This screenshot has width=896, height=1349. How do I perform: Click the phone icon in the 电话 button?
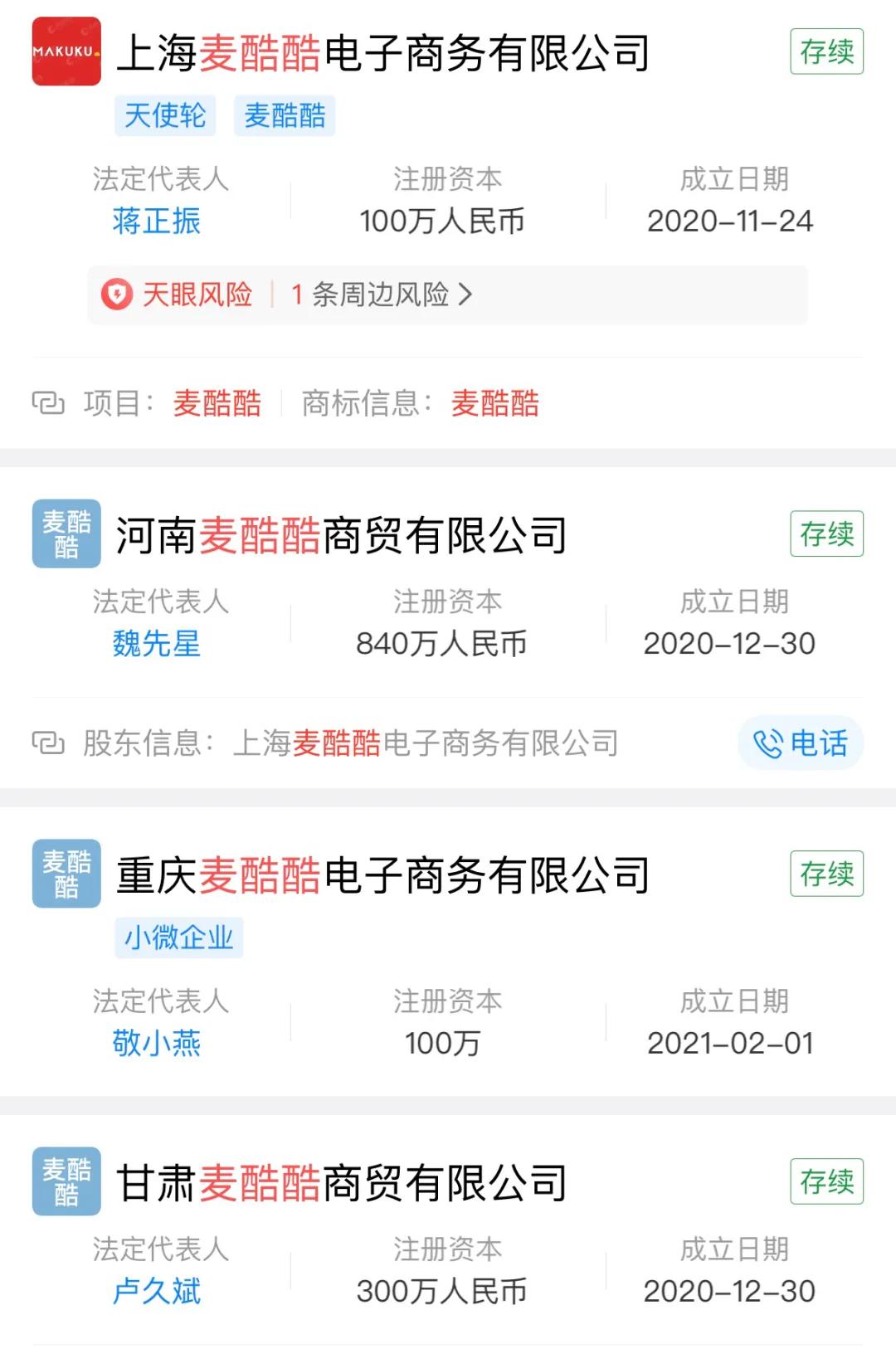point(767,744)
